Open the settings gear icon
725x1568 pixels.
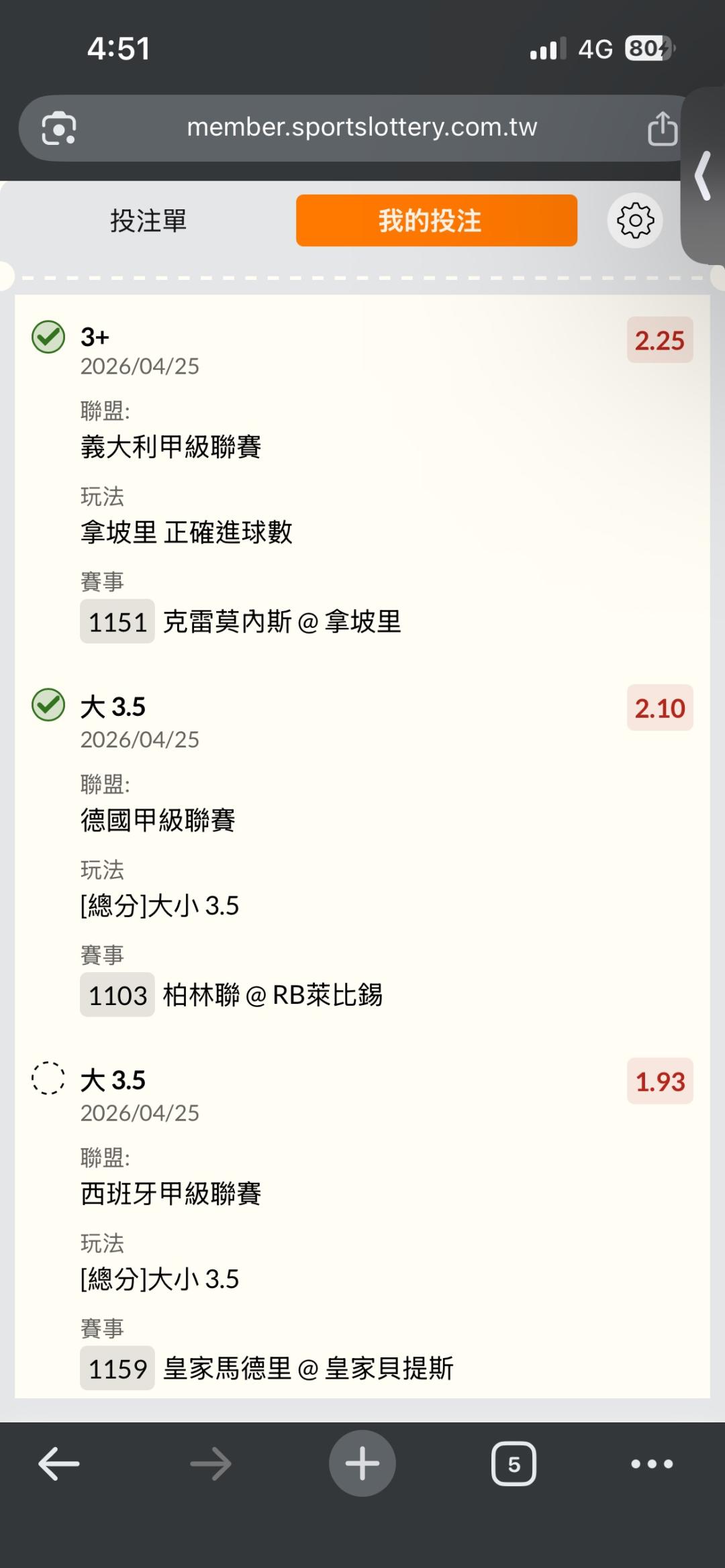[635, 221]
